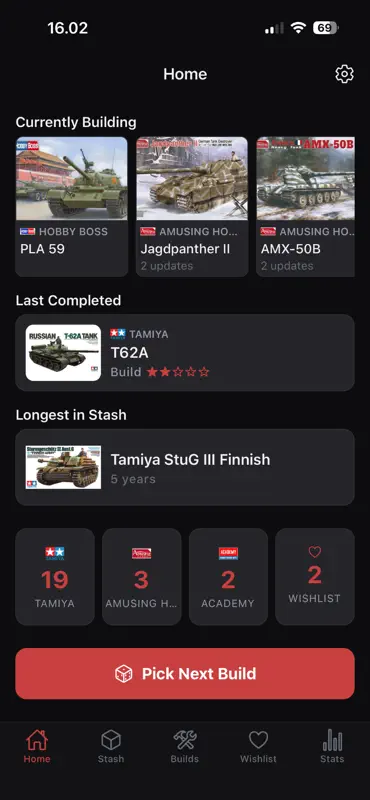The image size is (370, 800).
Task: Select the Tamiya 19 kits tile
Action: (55, 577)
